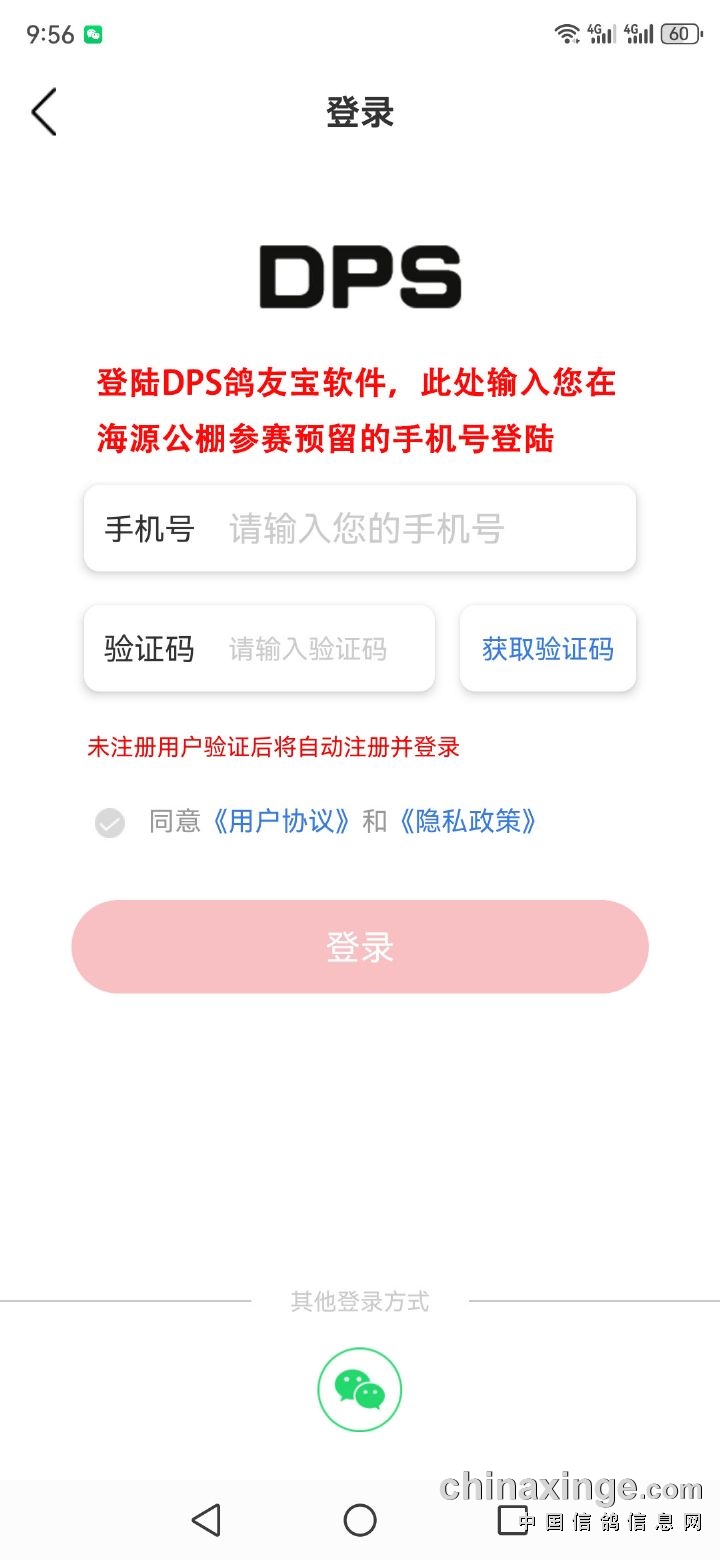Tap the 验证码 verification code field
Image resolution: width=720 pixels, height=1560 pixels.
pyautogui.click(x=308, y=649)
